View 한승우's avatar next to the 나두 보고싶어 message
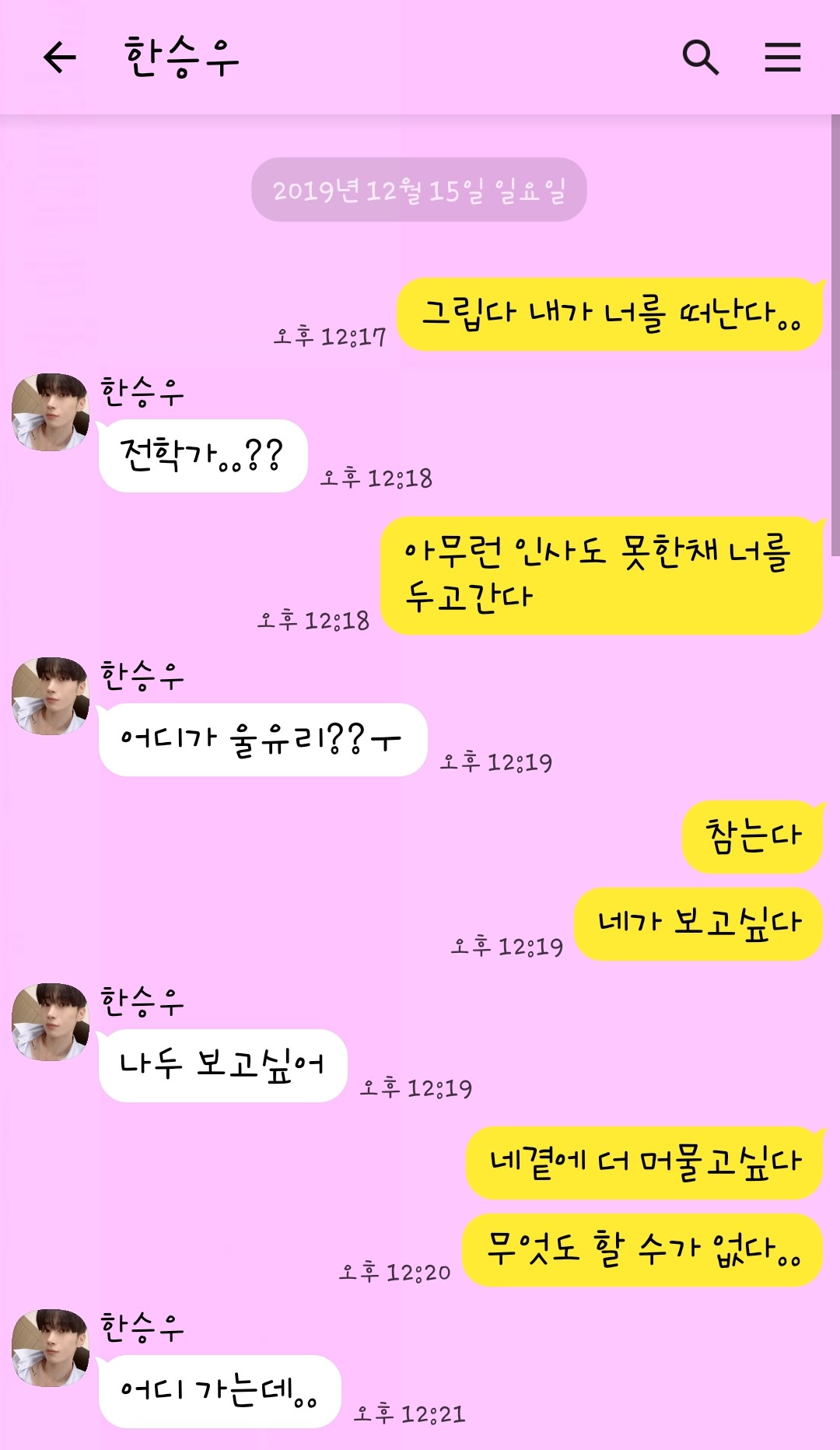Viewport: 840px width, 1450px height. [51, 1022]
